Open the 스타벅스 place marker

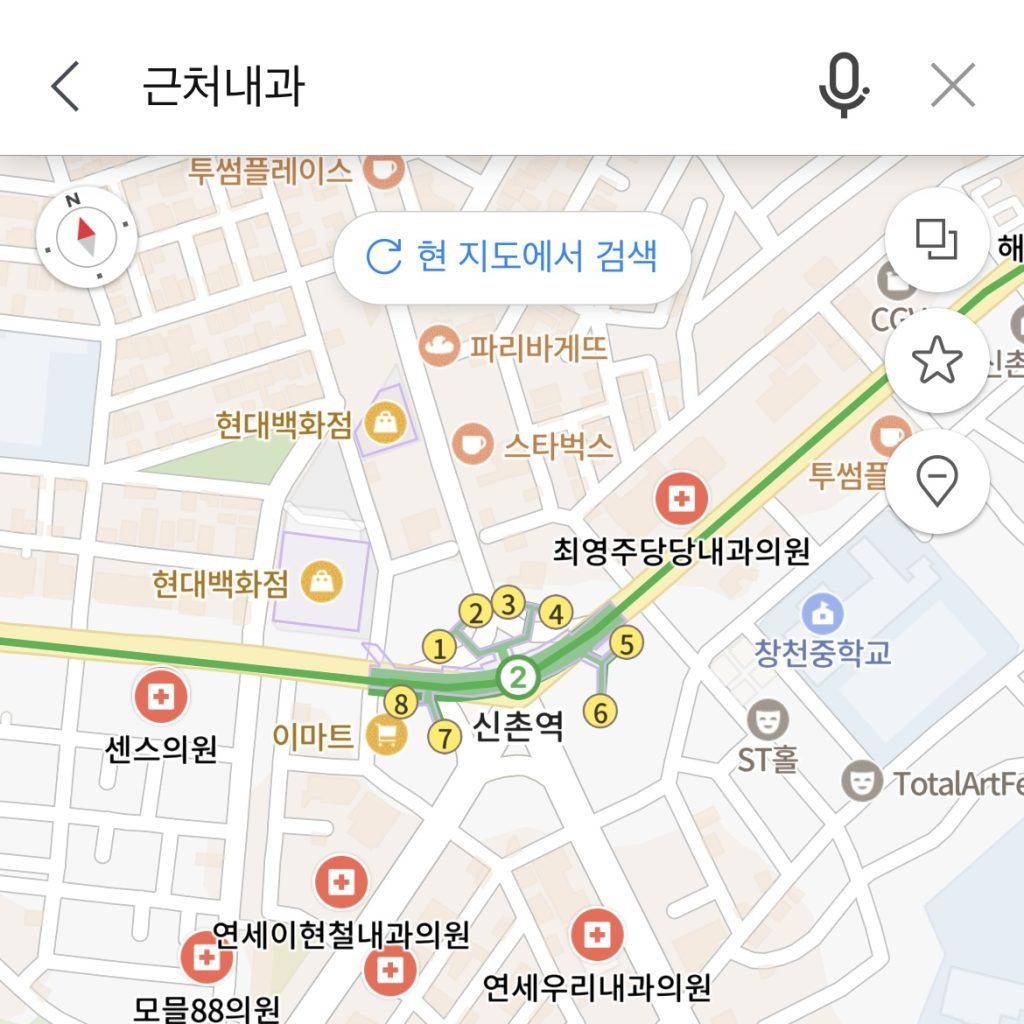pos(472,443)
